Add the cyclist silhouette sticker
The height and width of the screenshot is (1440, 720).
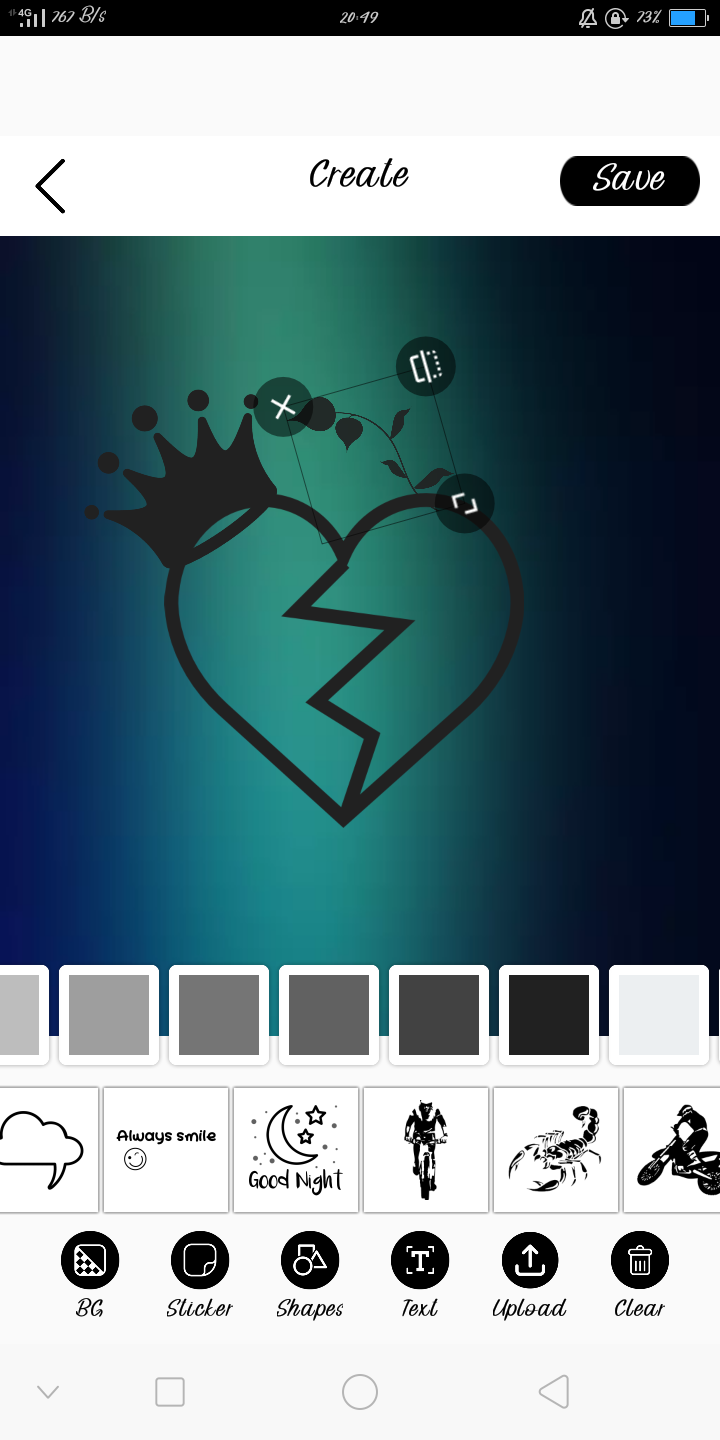tap(426, 1150)
